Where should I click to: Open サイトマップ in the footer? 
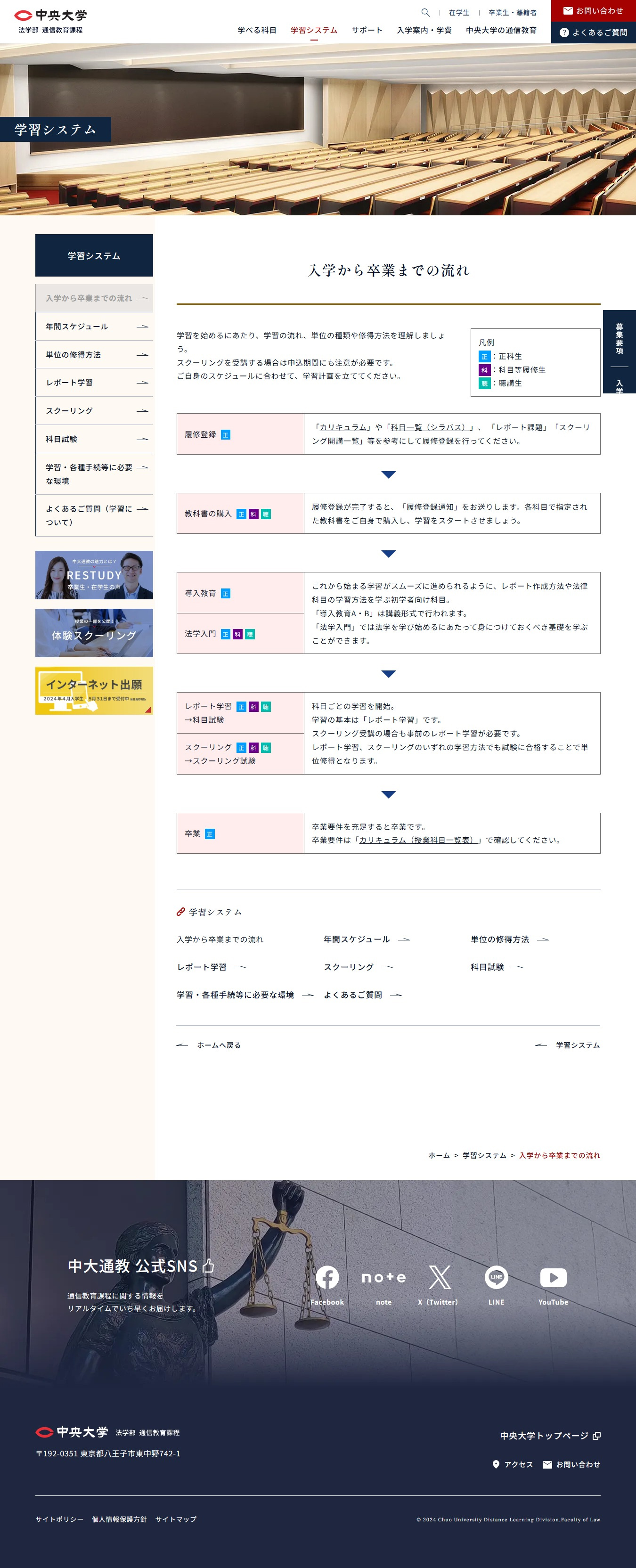pos(176,1519)
